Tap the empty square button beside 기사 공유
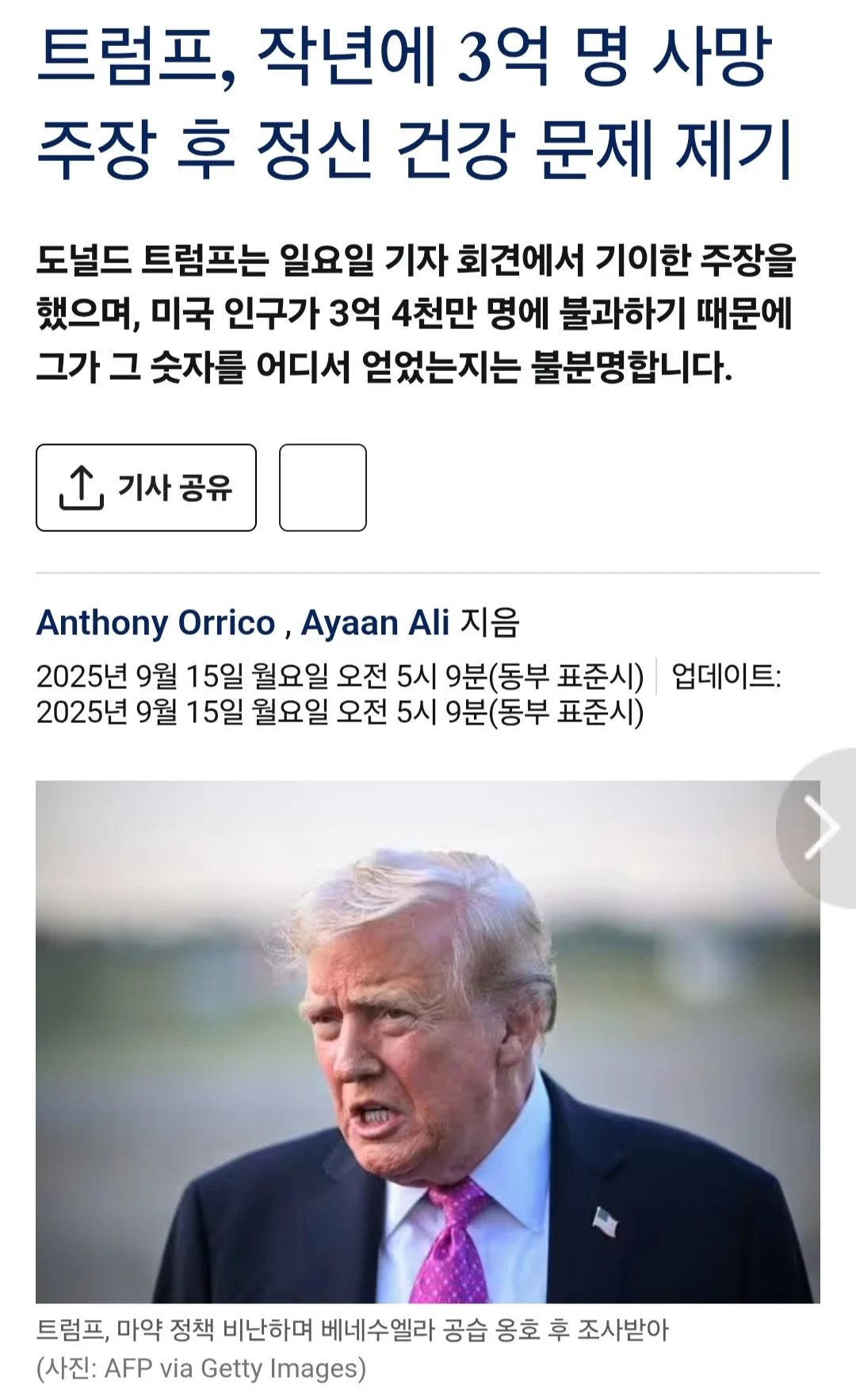Viewport: 856px width, 1400px height. 323,488
